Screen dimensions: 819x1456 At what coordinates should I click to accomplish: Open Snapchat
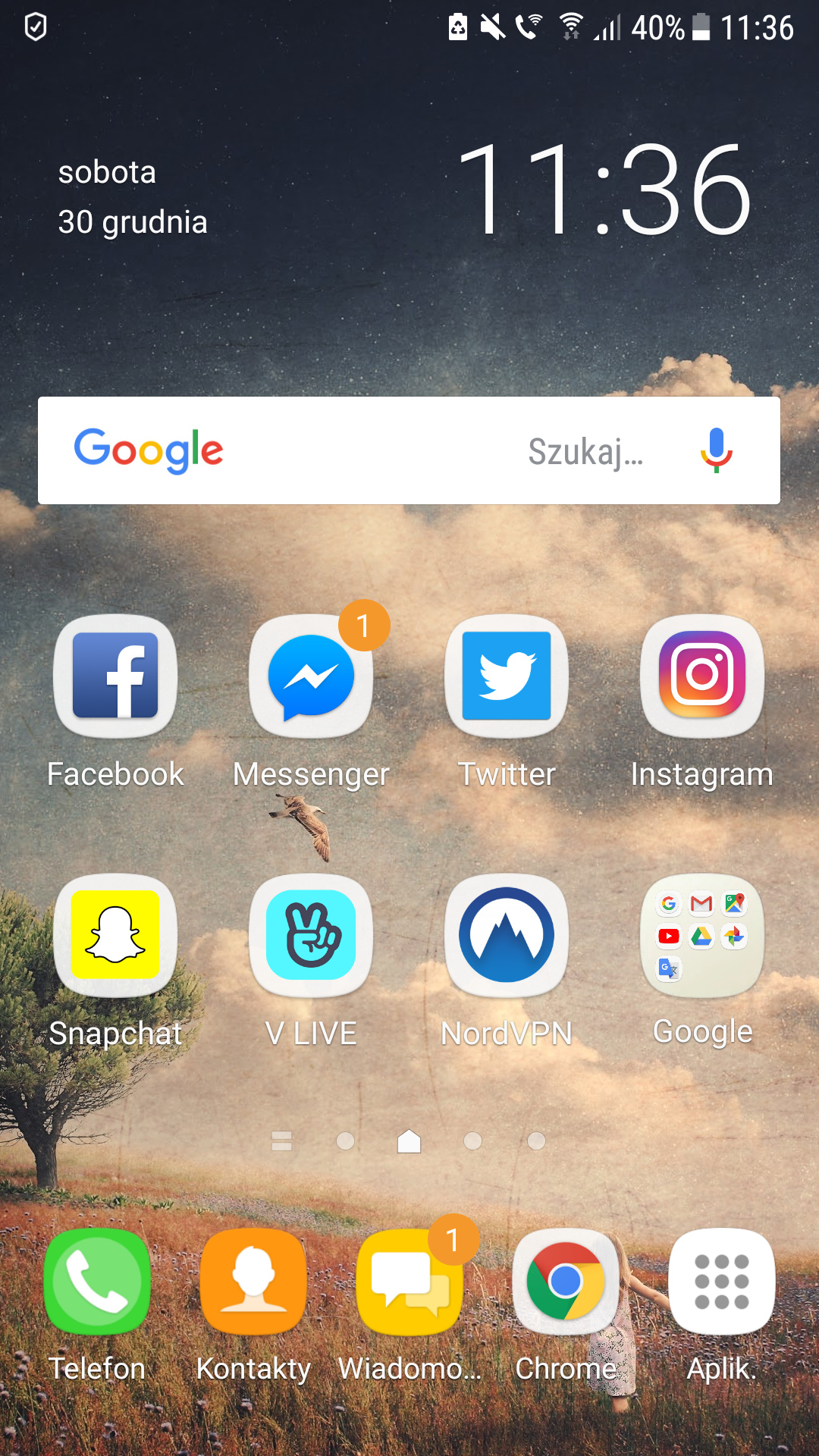[x=115, y=935]
